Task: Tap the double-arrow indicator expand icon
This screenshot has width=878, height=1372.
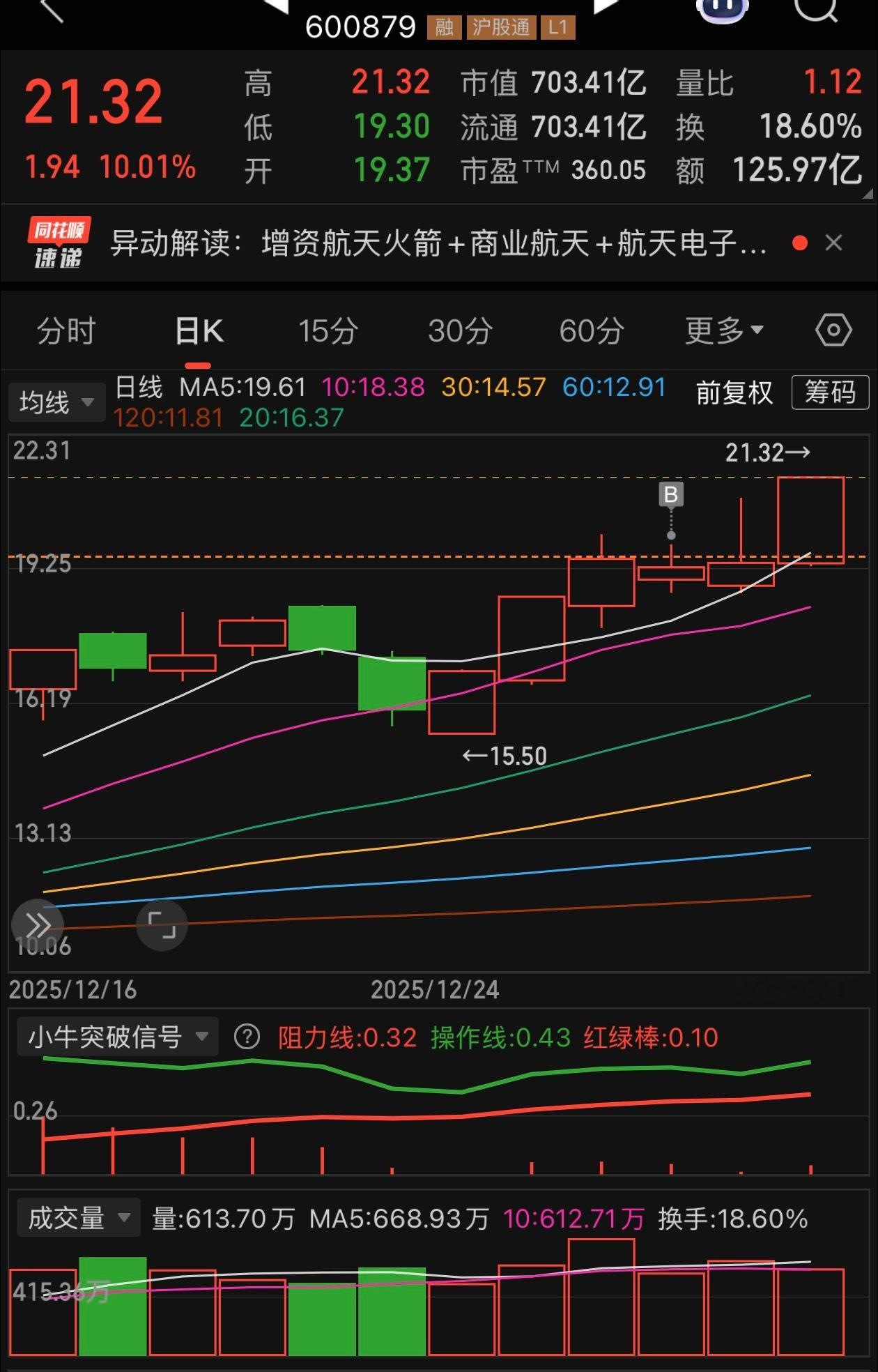Action: tap(37, 924)
